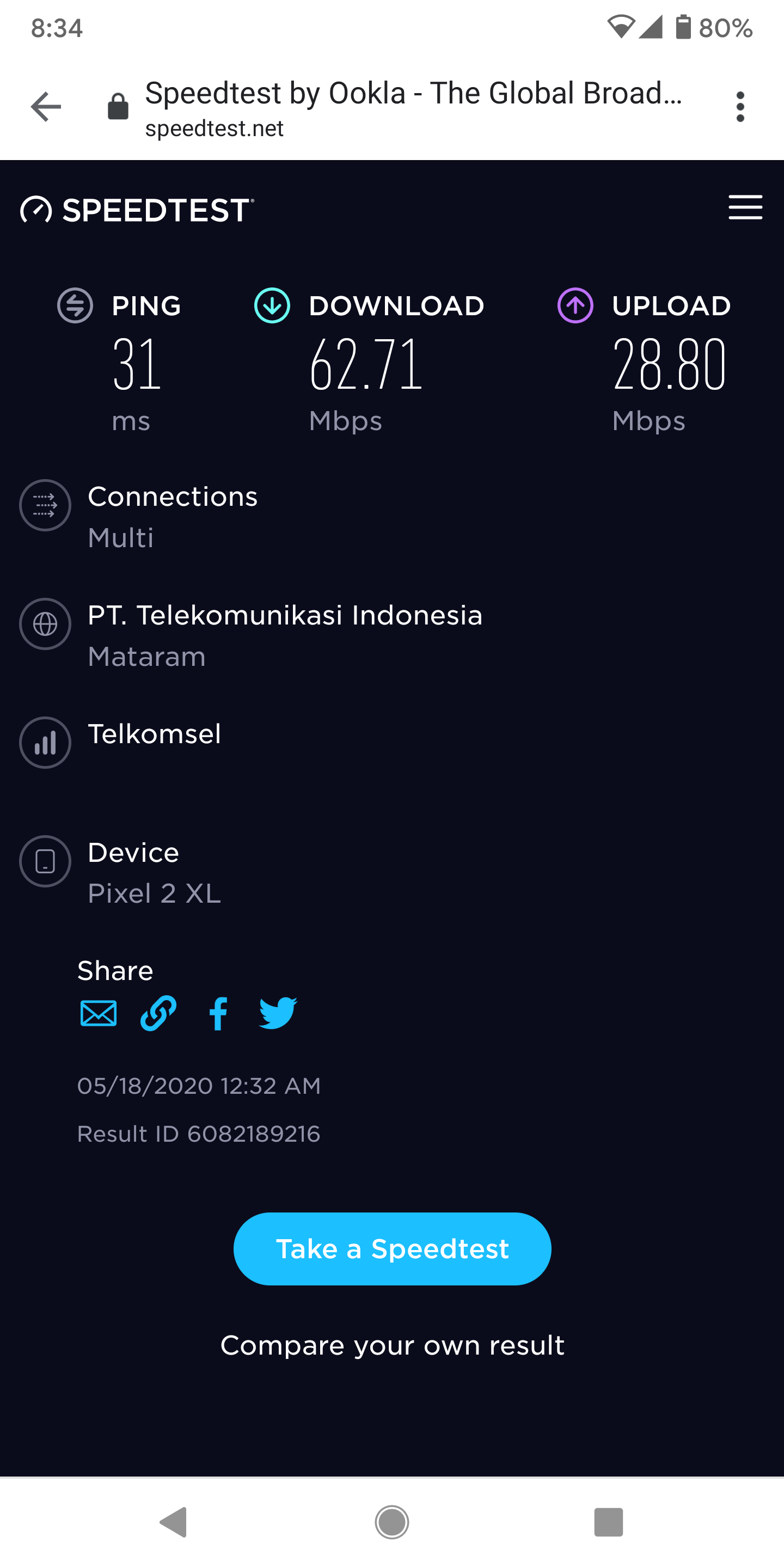Share result on Facebook

click(x=218, y=1013)
